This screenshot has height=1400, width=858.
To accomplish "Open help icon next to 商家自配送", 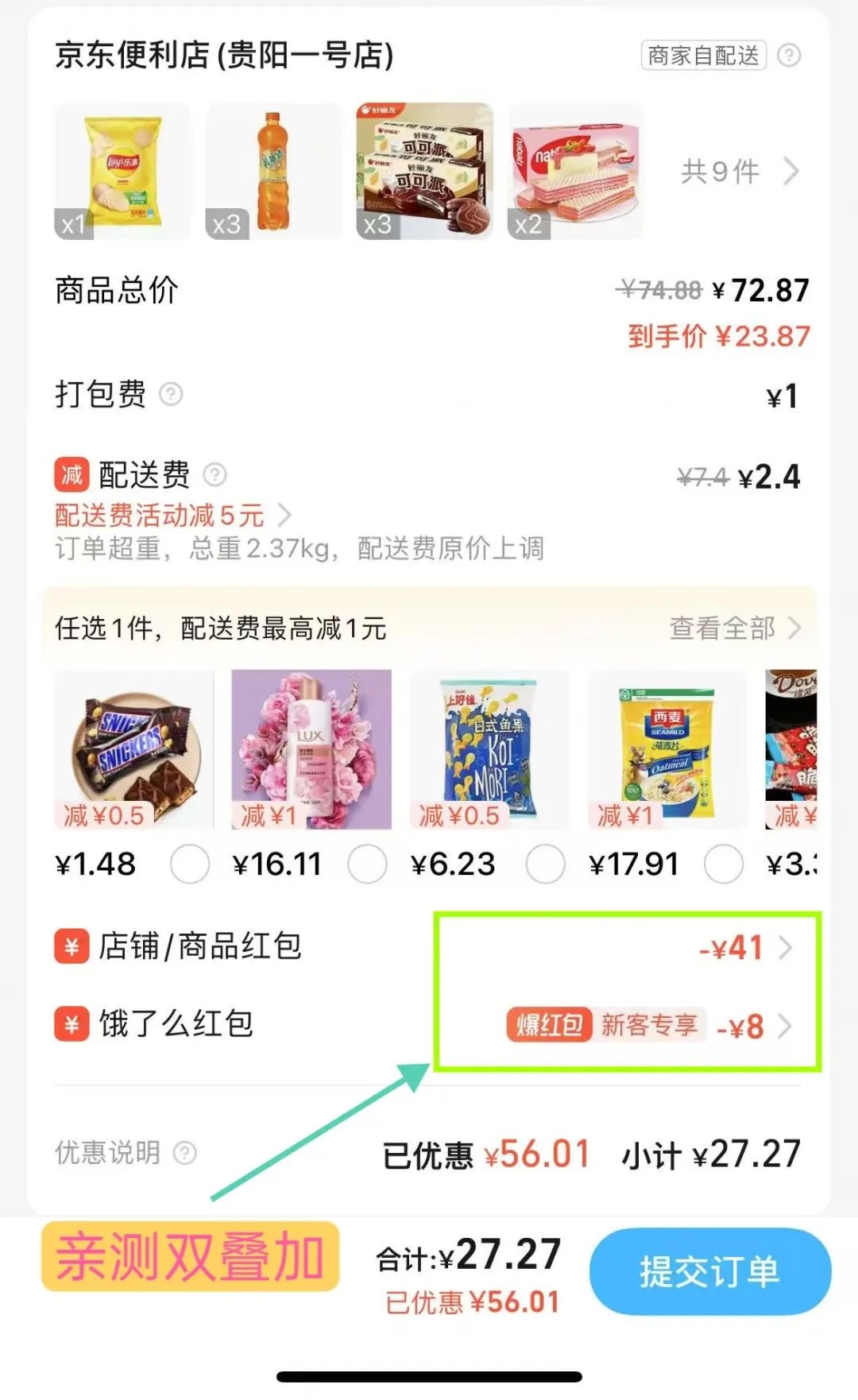I will [789, 56].
